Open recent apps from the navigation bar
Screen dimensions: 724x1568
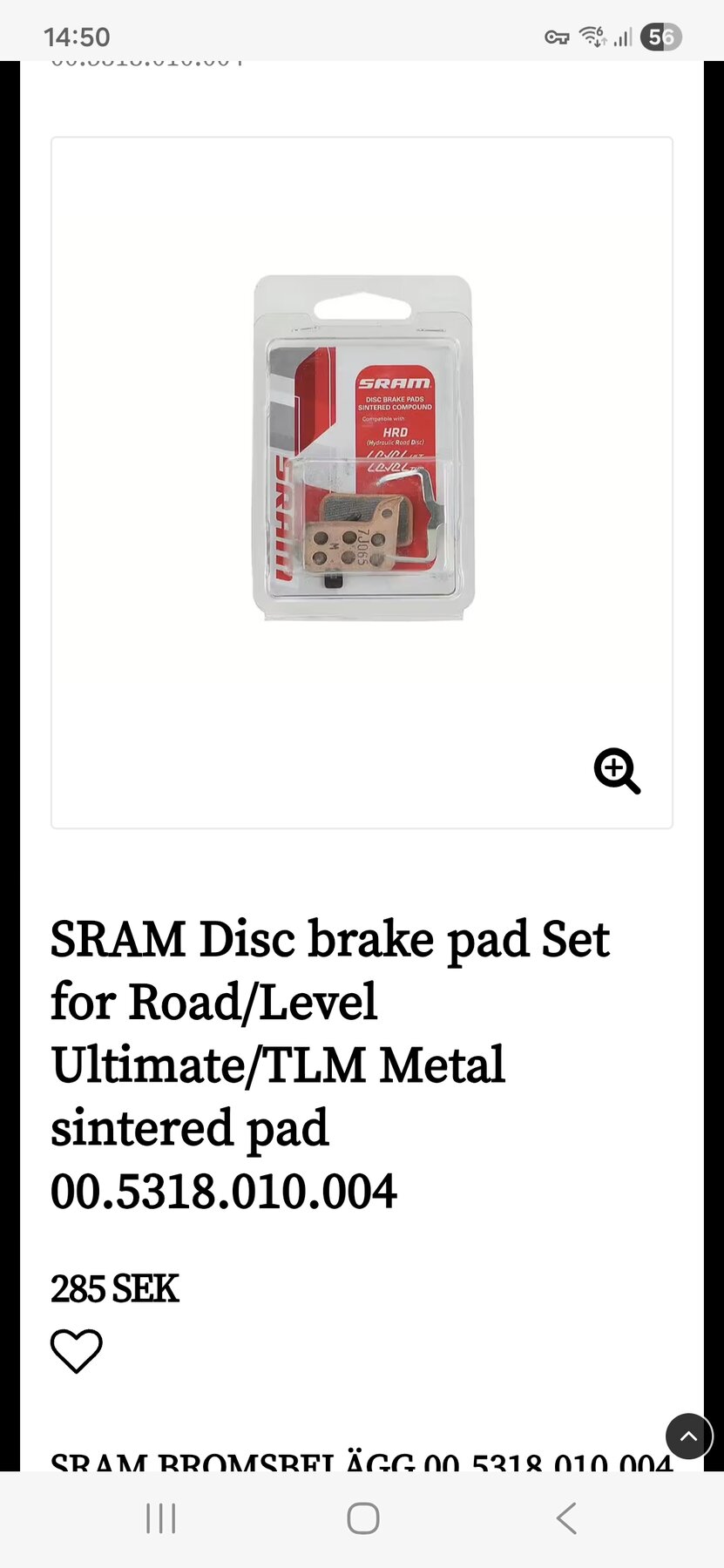click(161, 1518)
